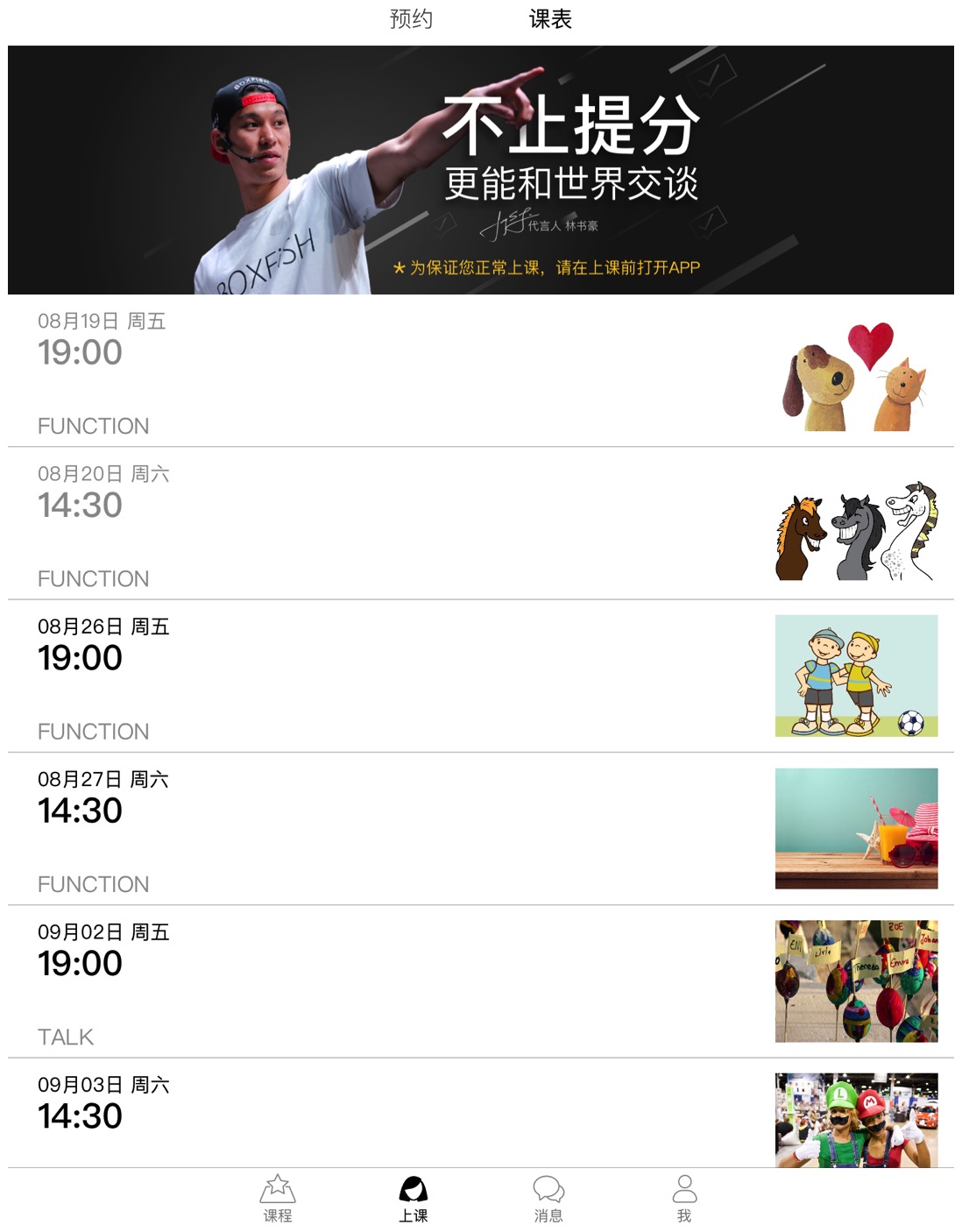Switch to the 我 profile tab
This screenshot has width=962, height=1232.
tap(684, 1199)
